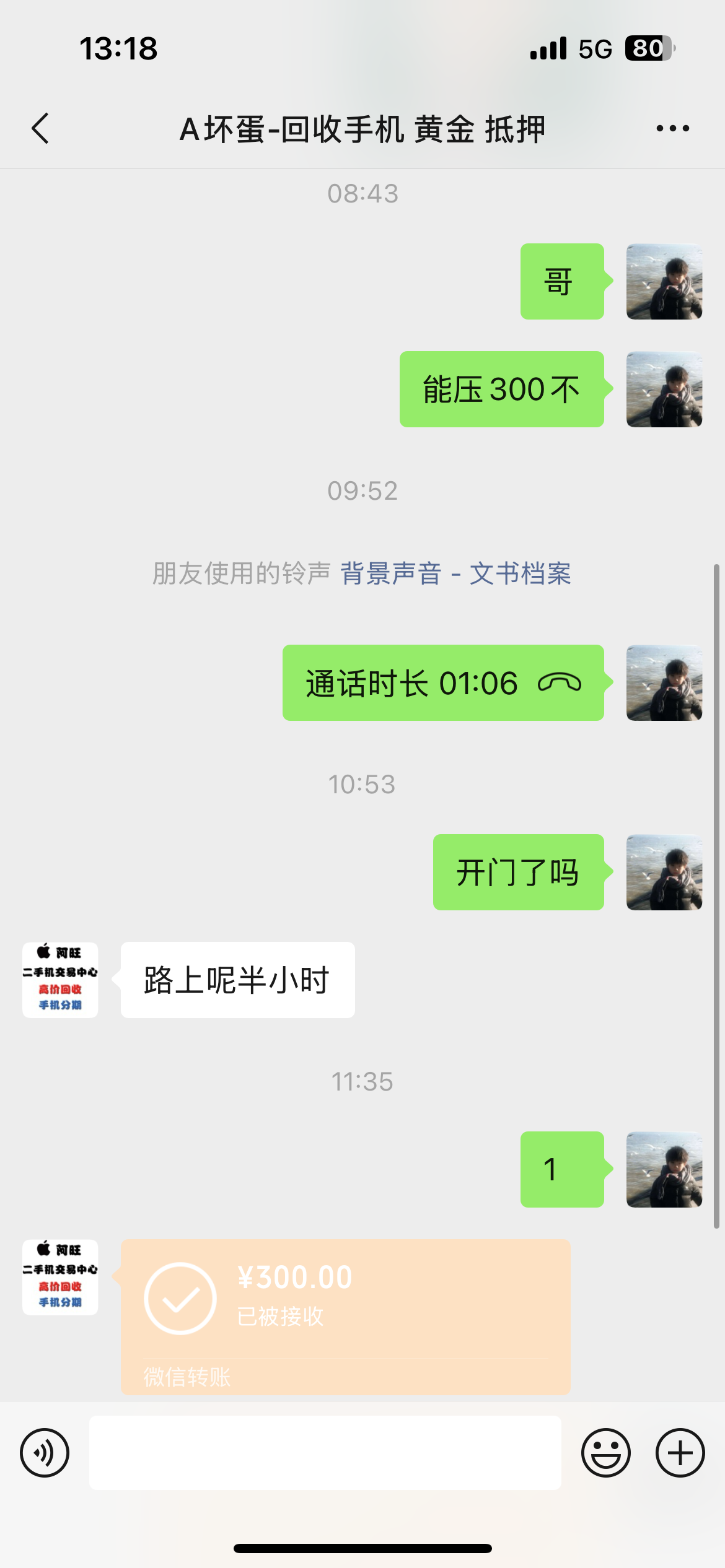Focus the message text field
725x1568 pixels.
(325, 1453)
